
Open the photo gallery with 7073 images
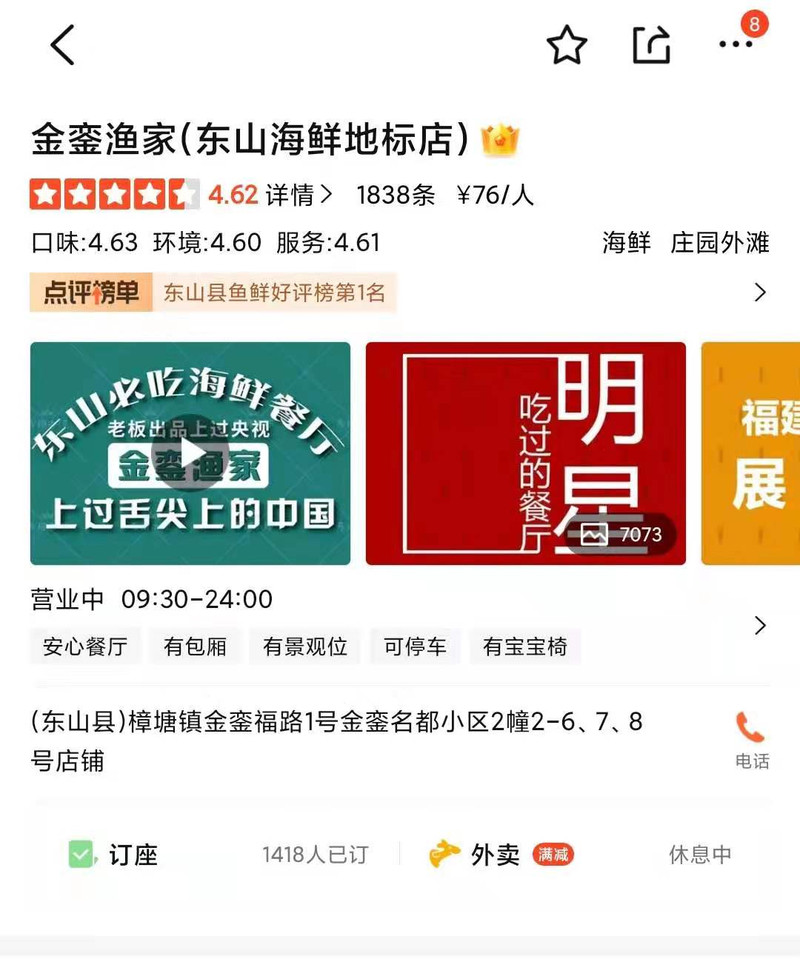pyautogui.click(x=622, y=535)
